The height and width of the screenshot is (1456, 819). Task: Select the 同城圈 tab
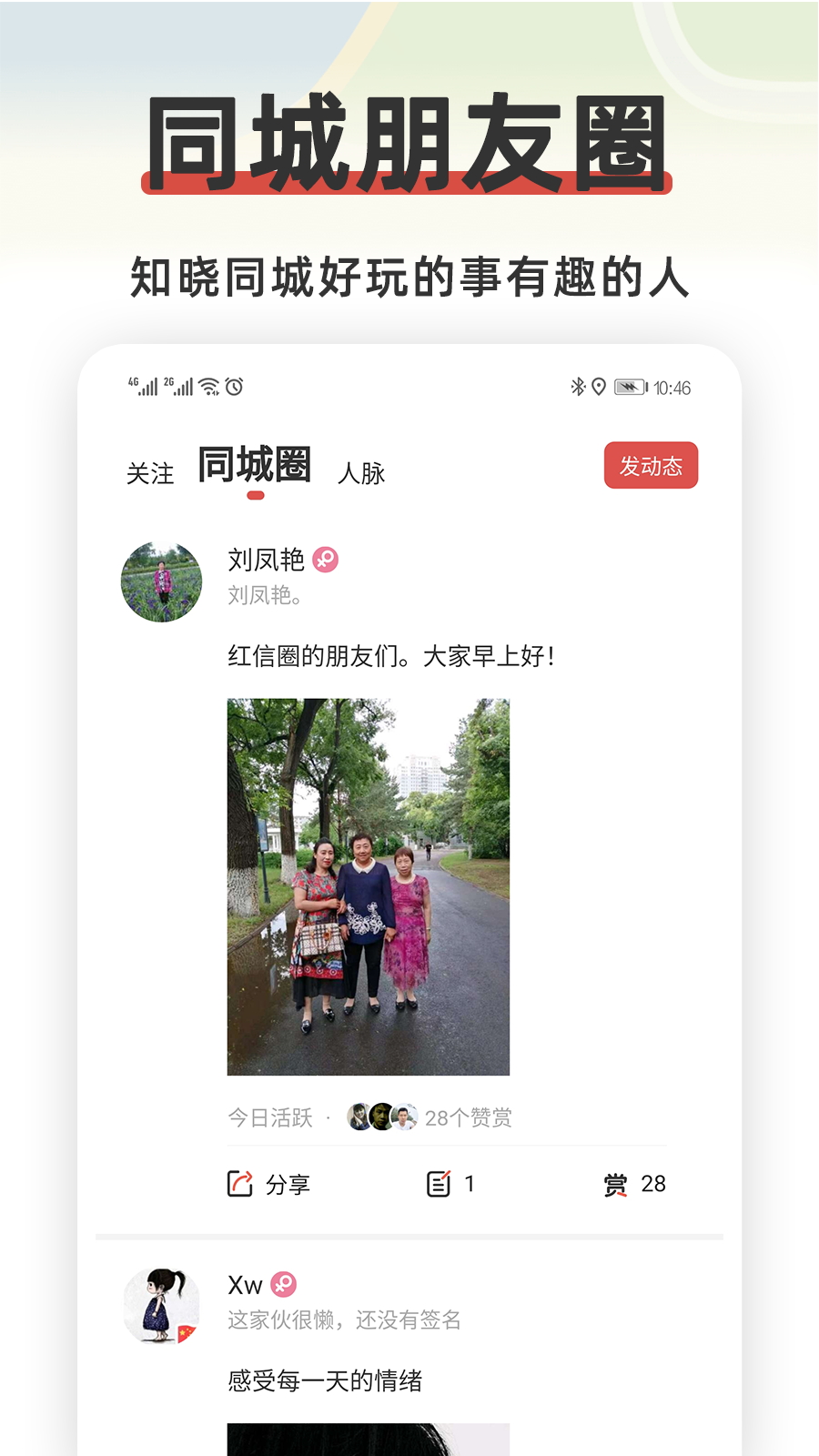coord(256,466)
